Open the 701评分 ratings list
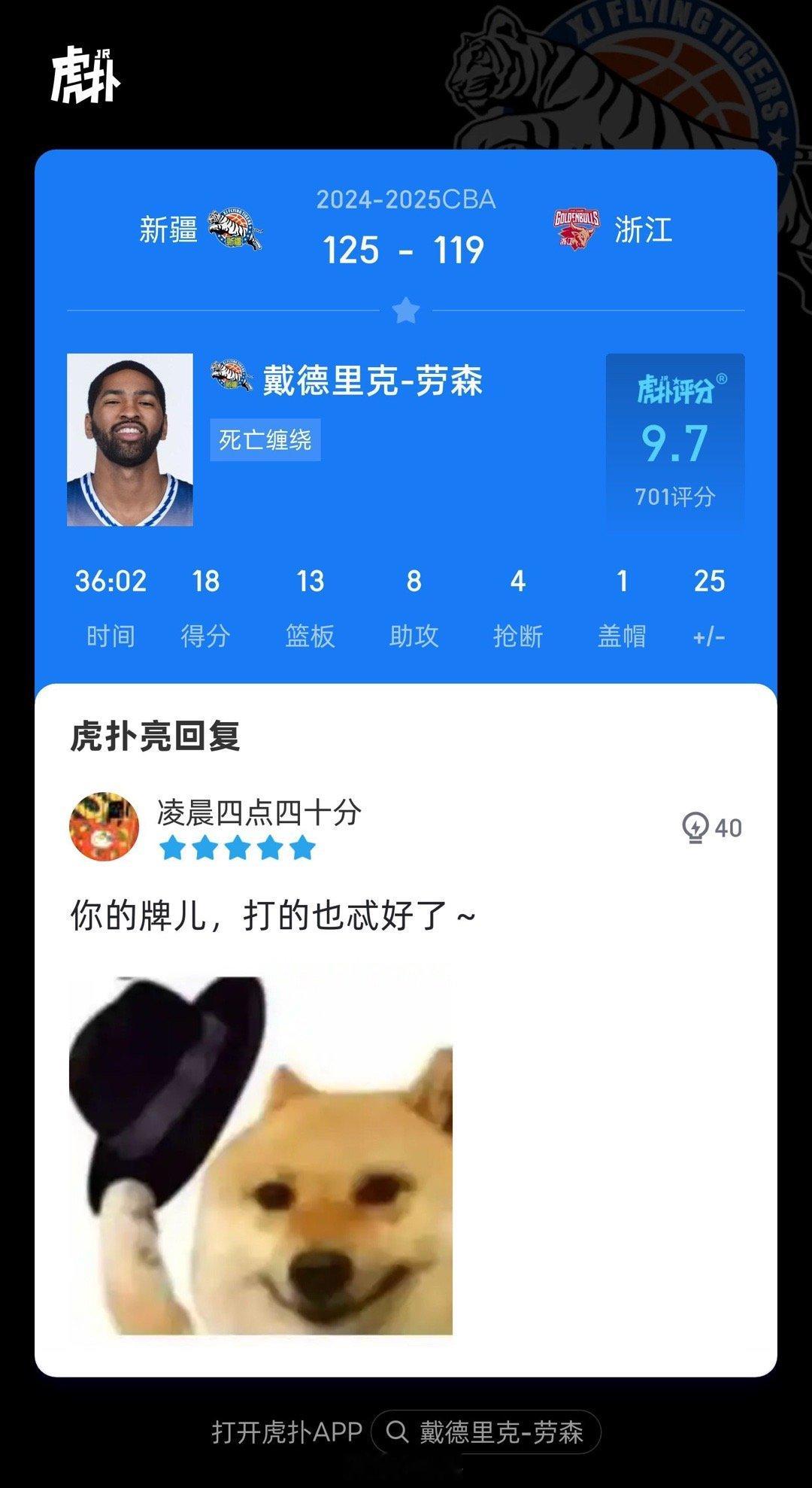 pyautogui.click(x=675, y=496)
